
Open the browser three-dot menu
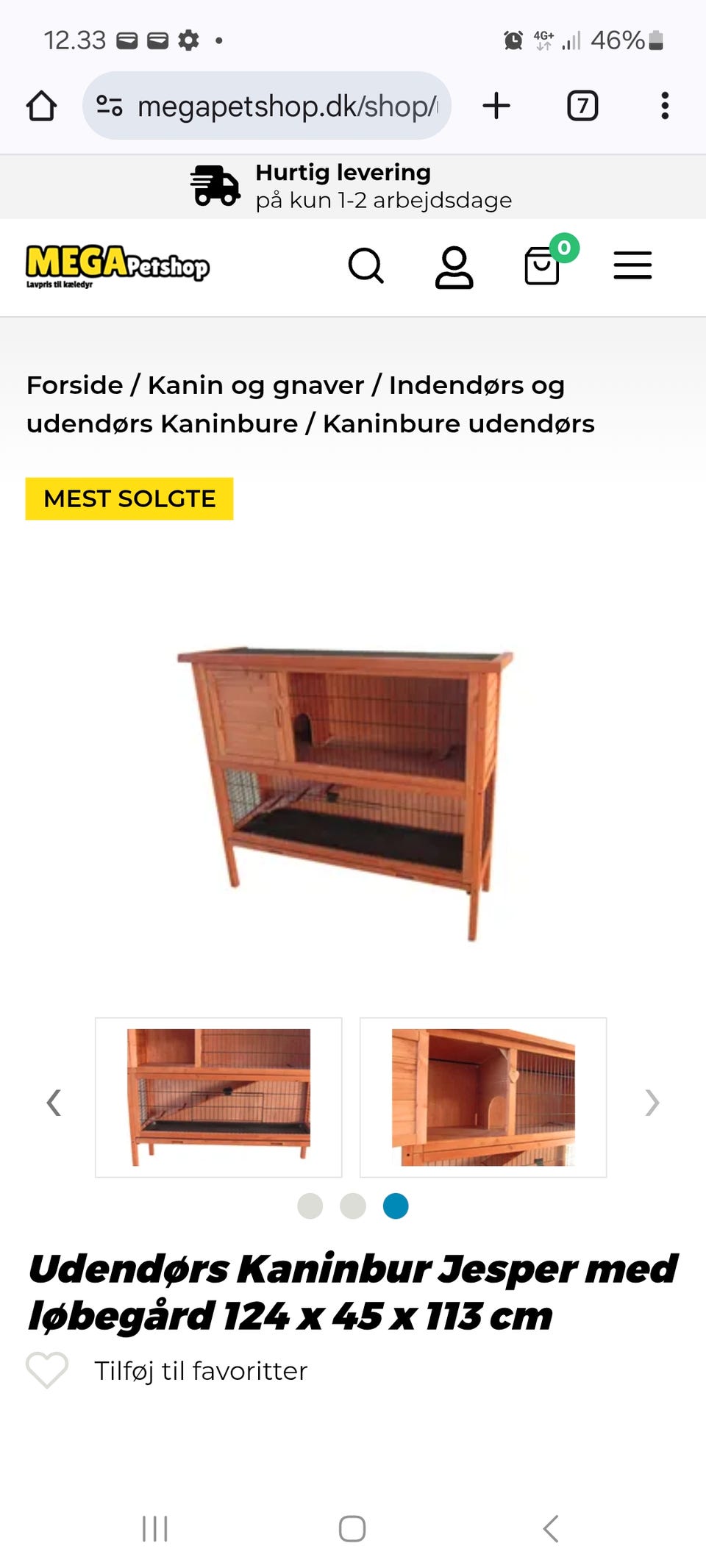(x=665, y=104)
